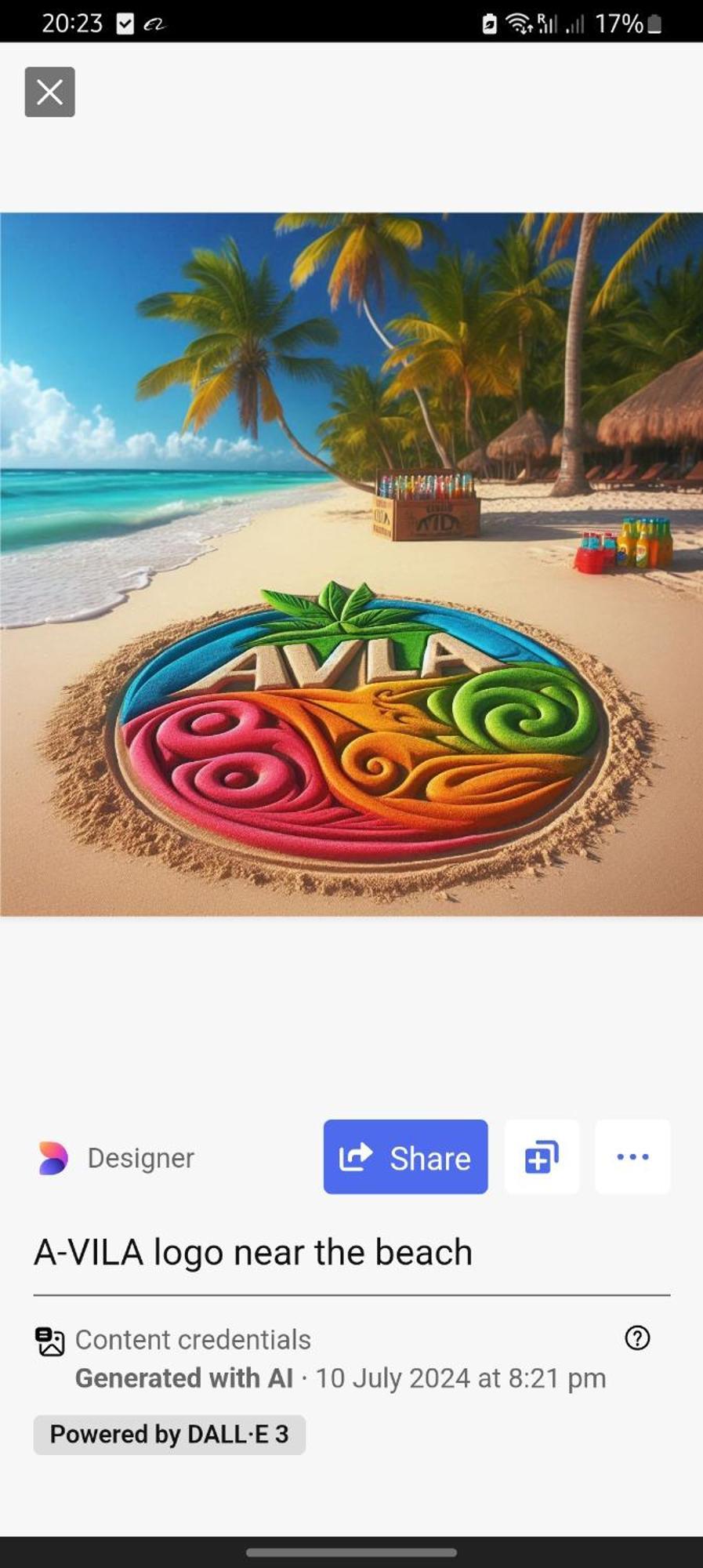Close the image viewer with X
The height and width of the screenshot is (1568, 703).
49,93
